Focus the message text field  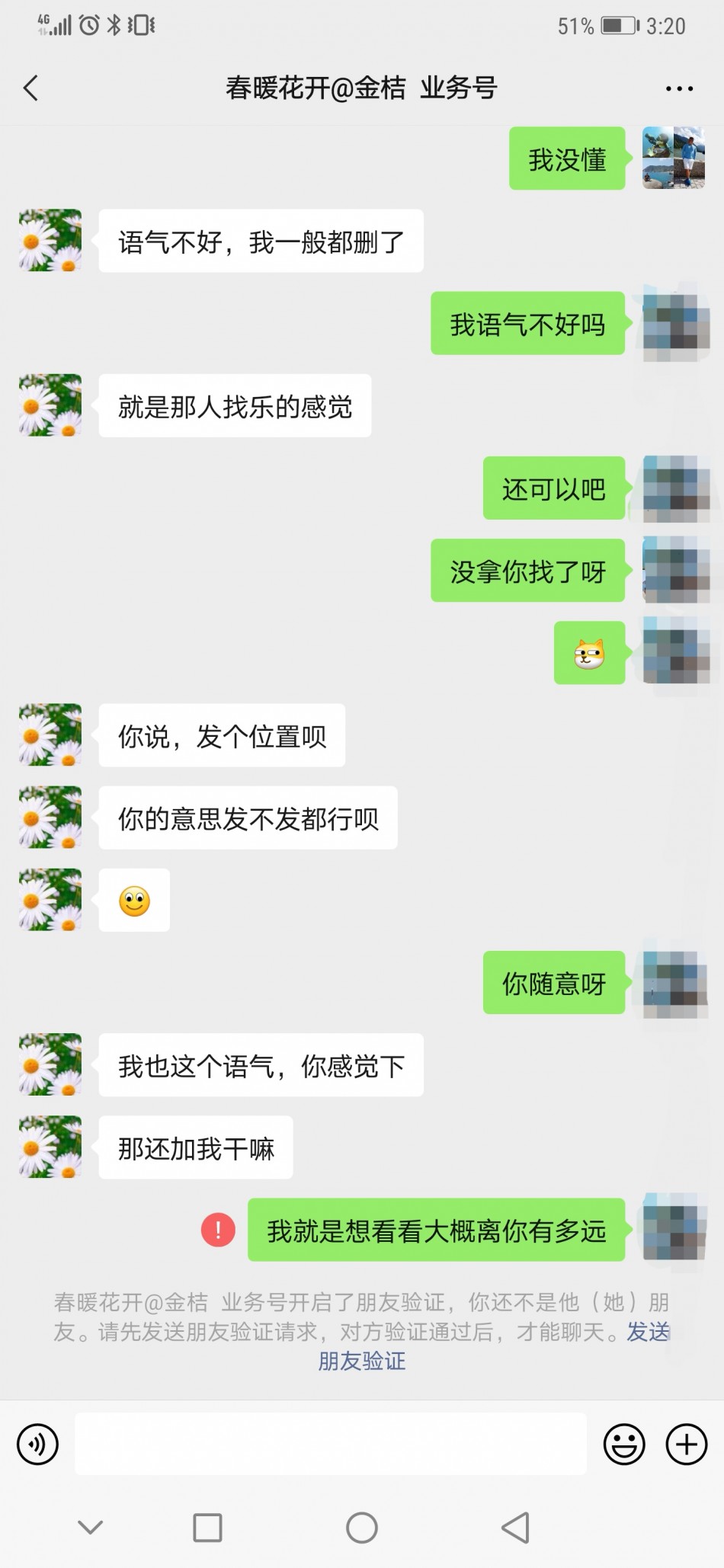(330, 1444)
